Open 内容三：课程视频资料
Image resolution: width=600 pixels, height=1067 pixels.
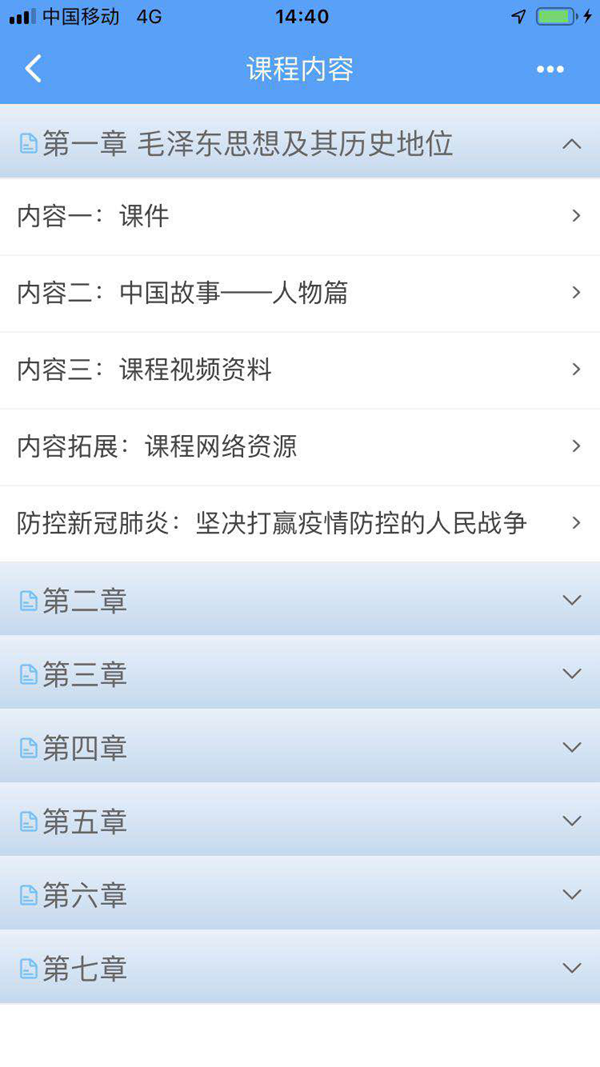(300, 370)
